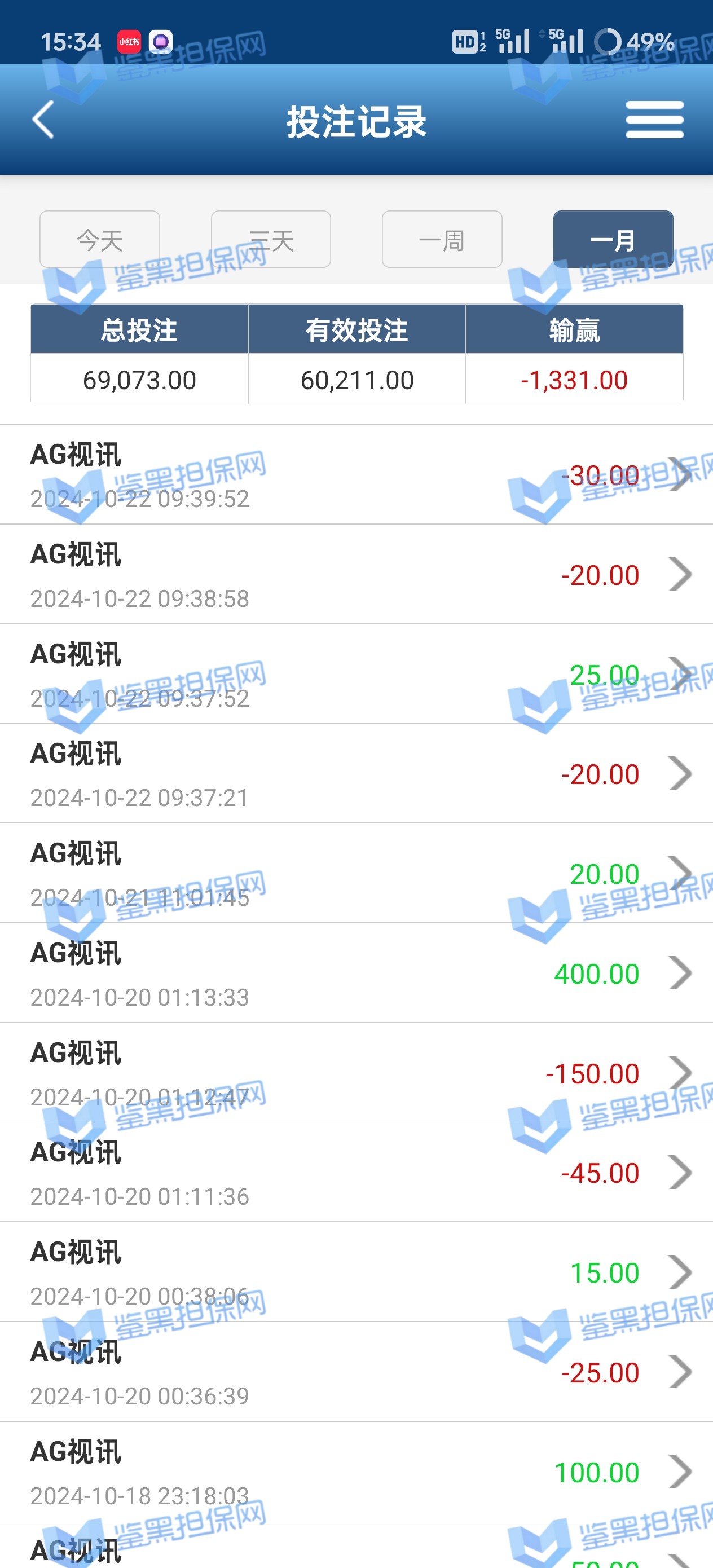Open the 25.00 win at 09:37:52
713x1568 pixels.
point(356,675)
